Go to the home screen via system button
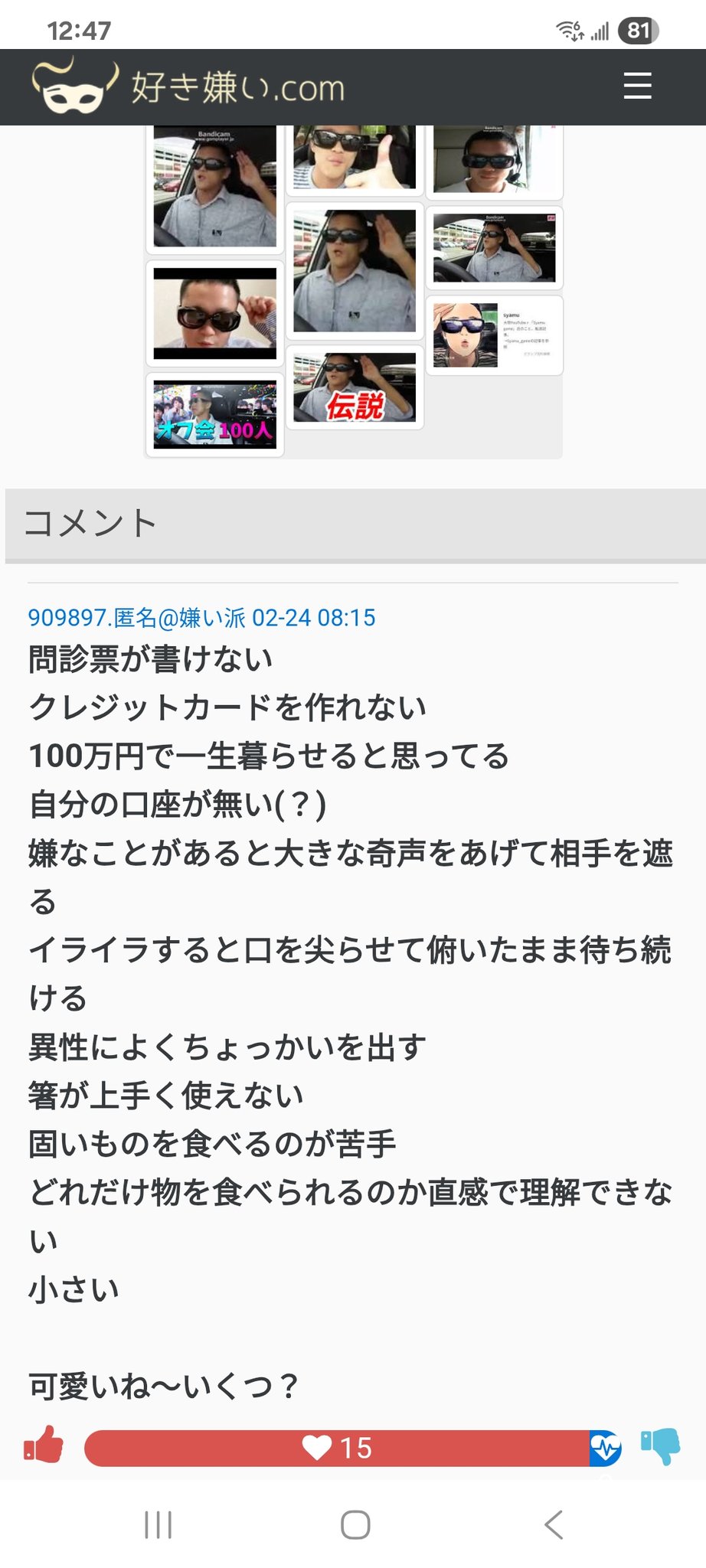The height and width of the screenshot is (1568, 706). click(x=355, y=1524)
